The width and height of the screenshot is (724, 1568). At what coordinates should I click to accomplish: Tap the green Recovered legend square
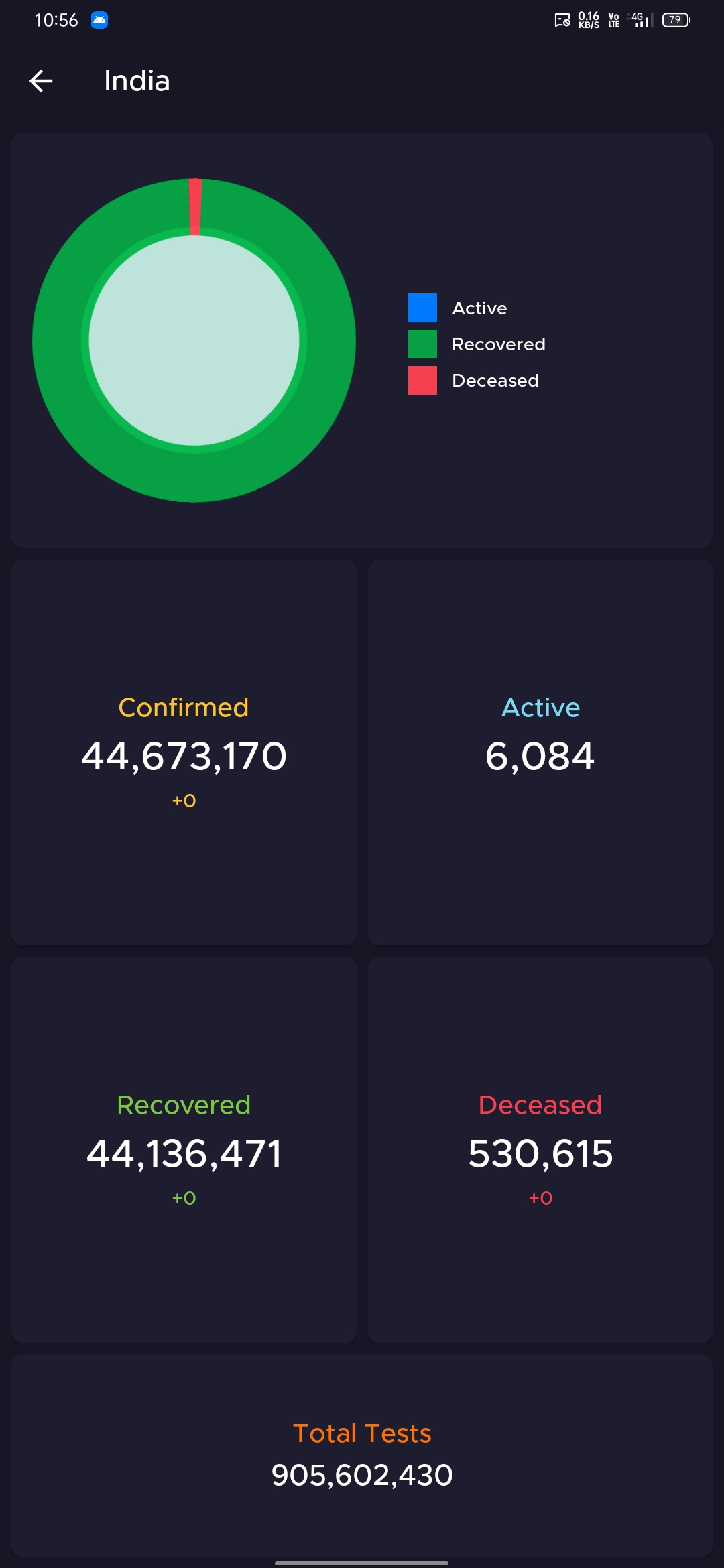(x=422, y=344)
